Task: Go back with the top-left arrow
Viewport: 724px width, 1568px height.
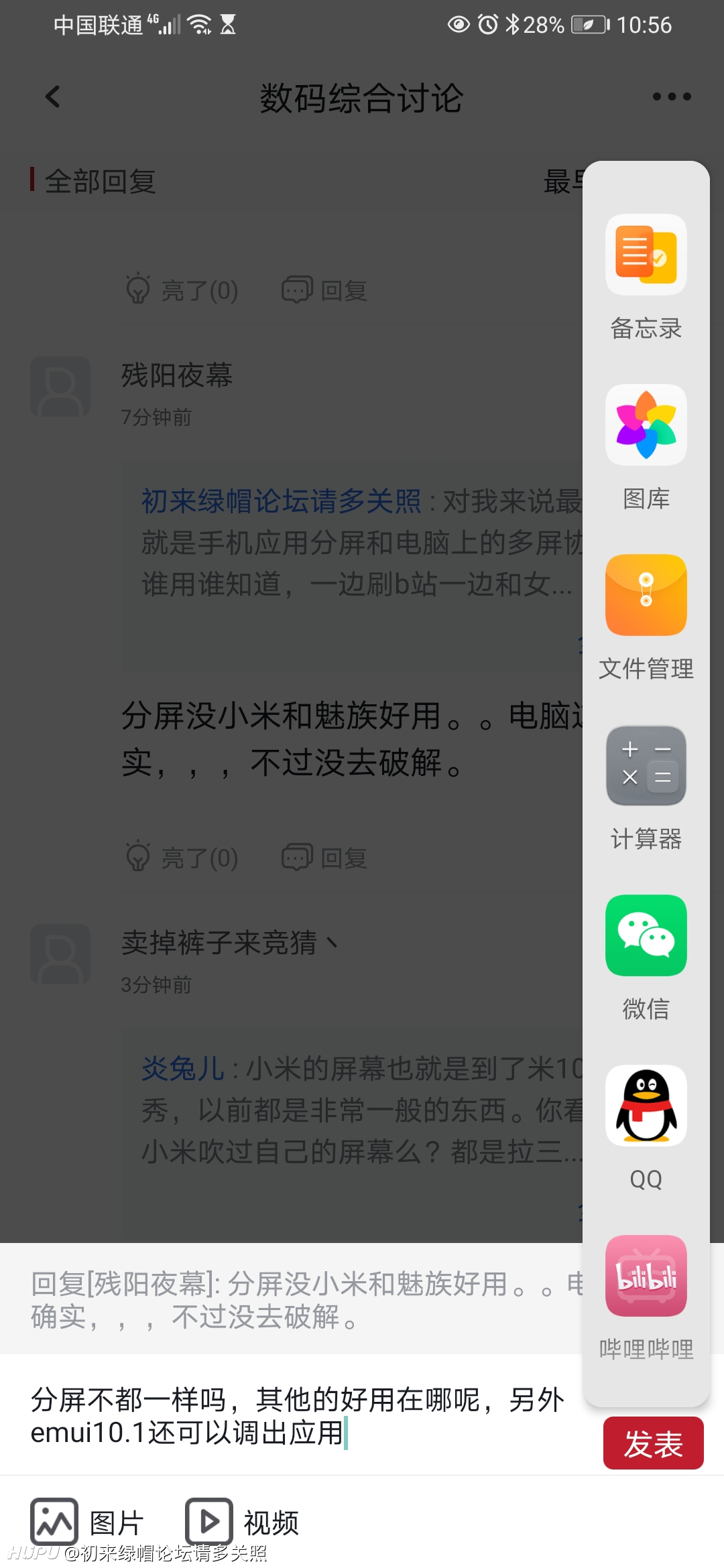Action: coord(52,97)
